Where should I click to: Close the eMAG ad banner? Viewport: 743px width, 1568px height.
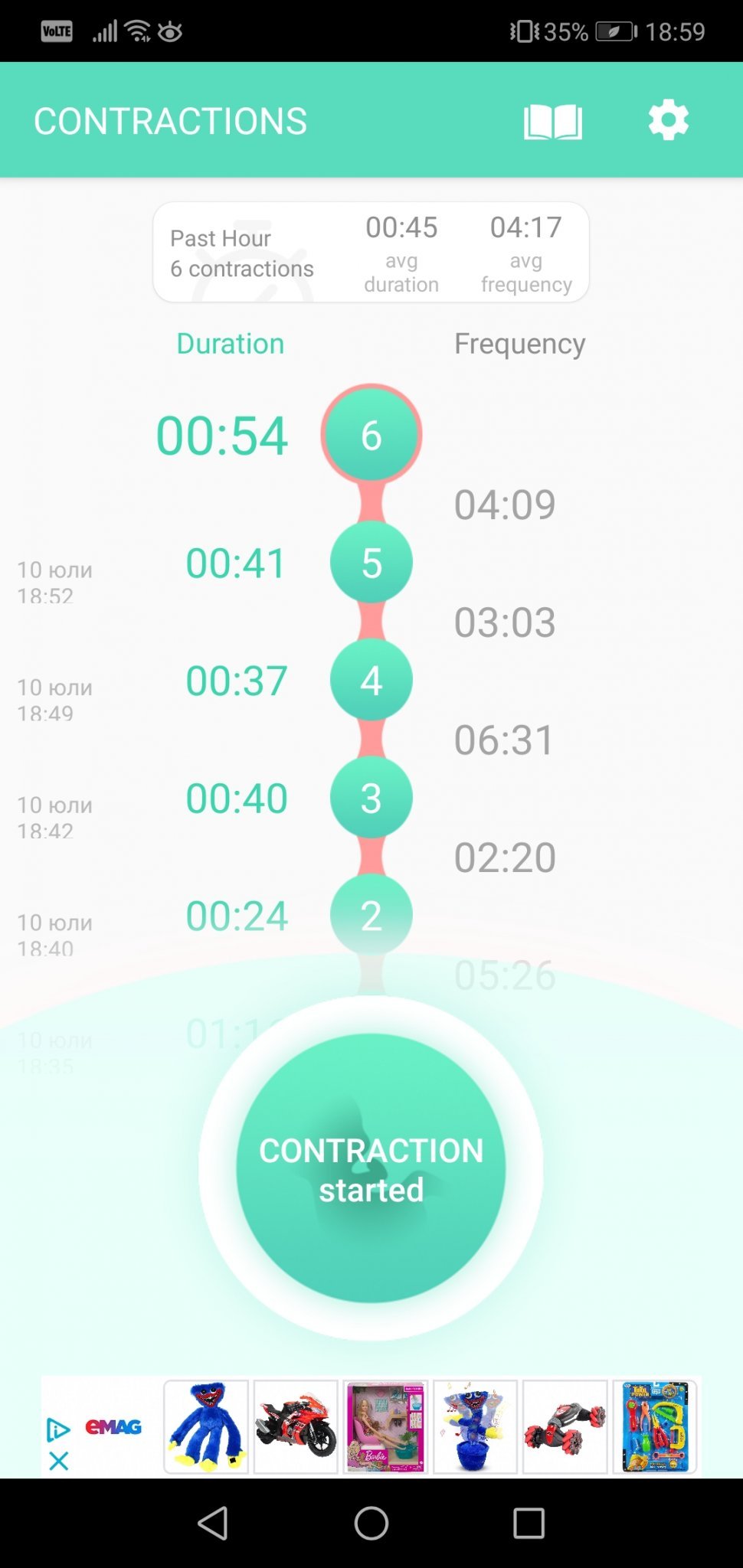tap(58, 1461)
